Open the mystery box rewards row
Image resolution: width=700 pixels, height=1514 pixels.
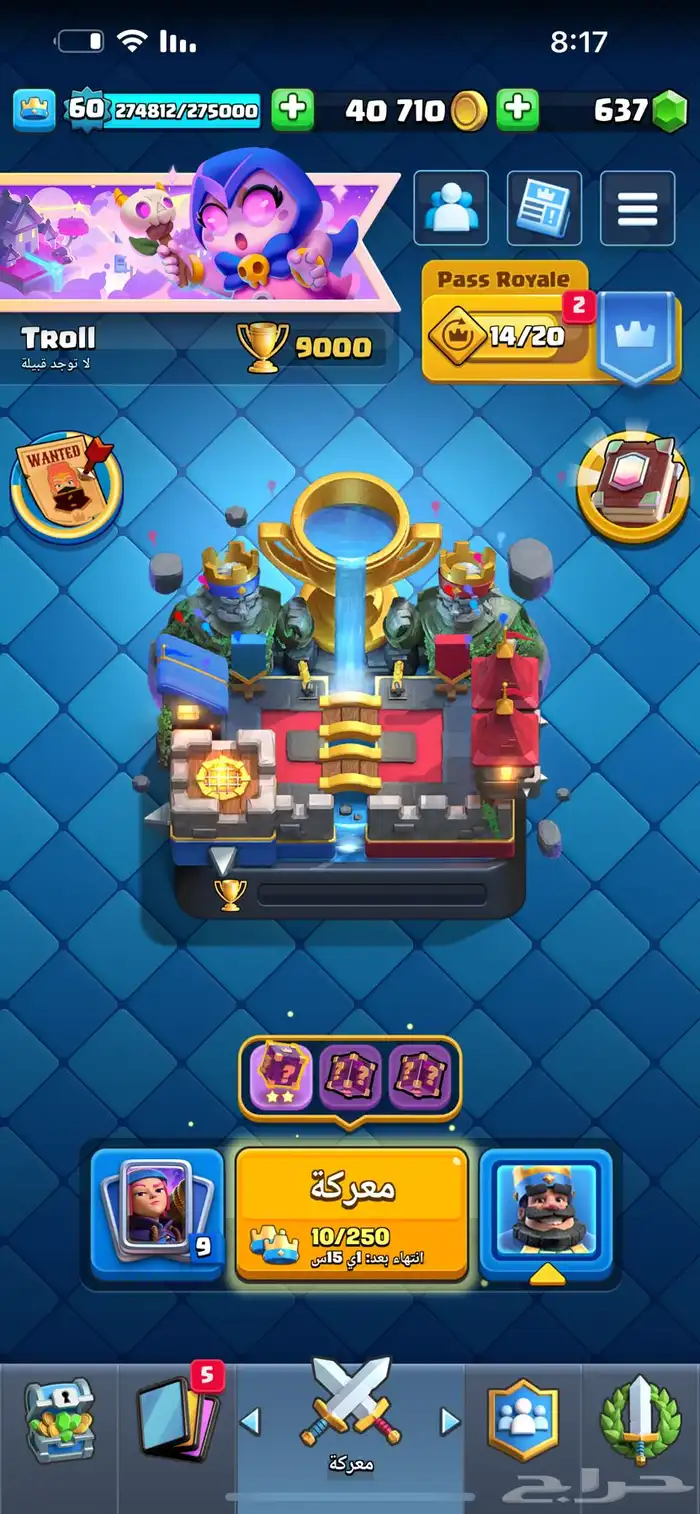click(350, 1076)
